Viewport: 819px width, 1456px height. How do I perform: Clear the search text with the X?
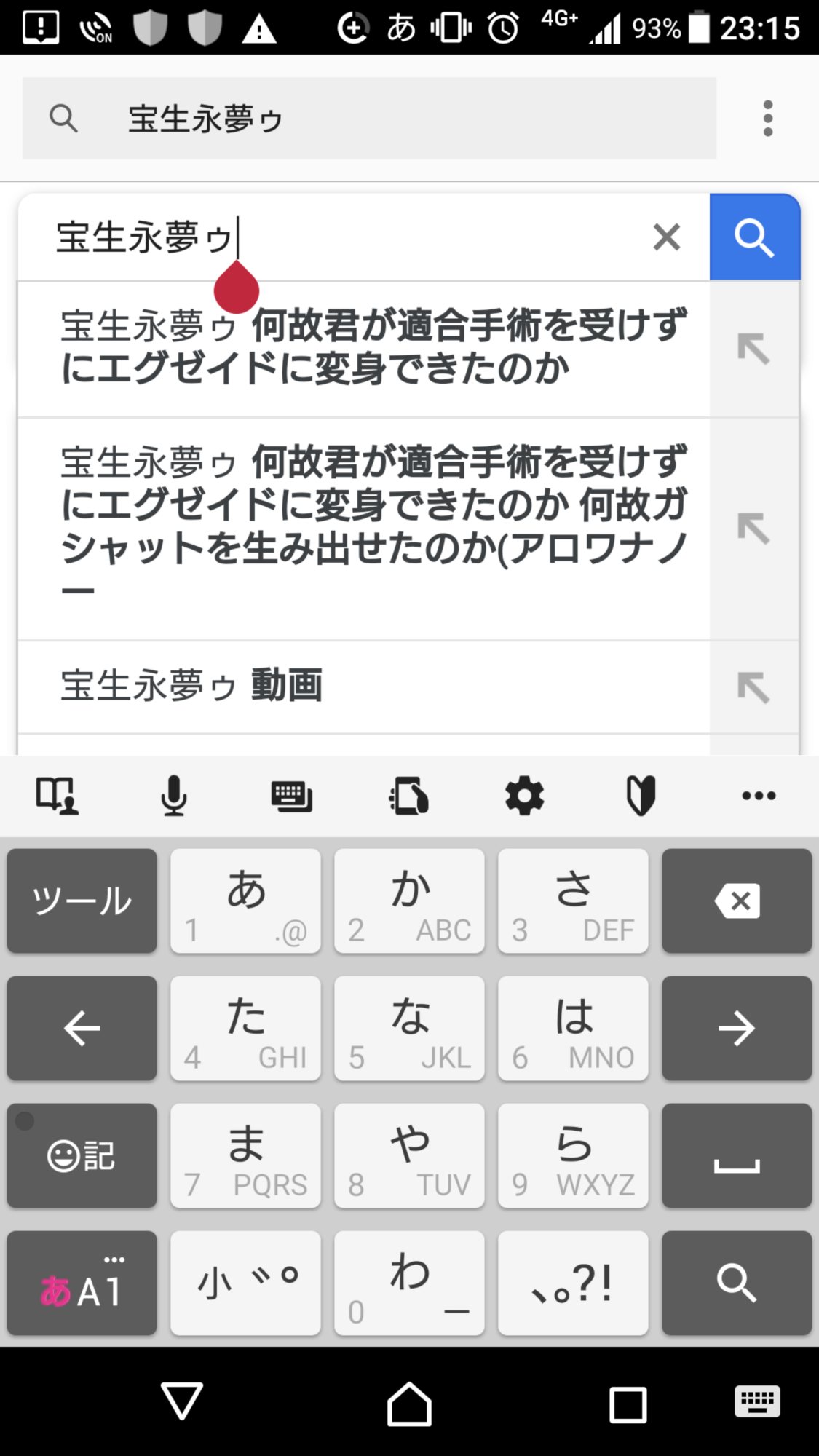[x=666, y=237]
